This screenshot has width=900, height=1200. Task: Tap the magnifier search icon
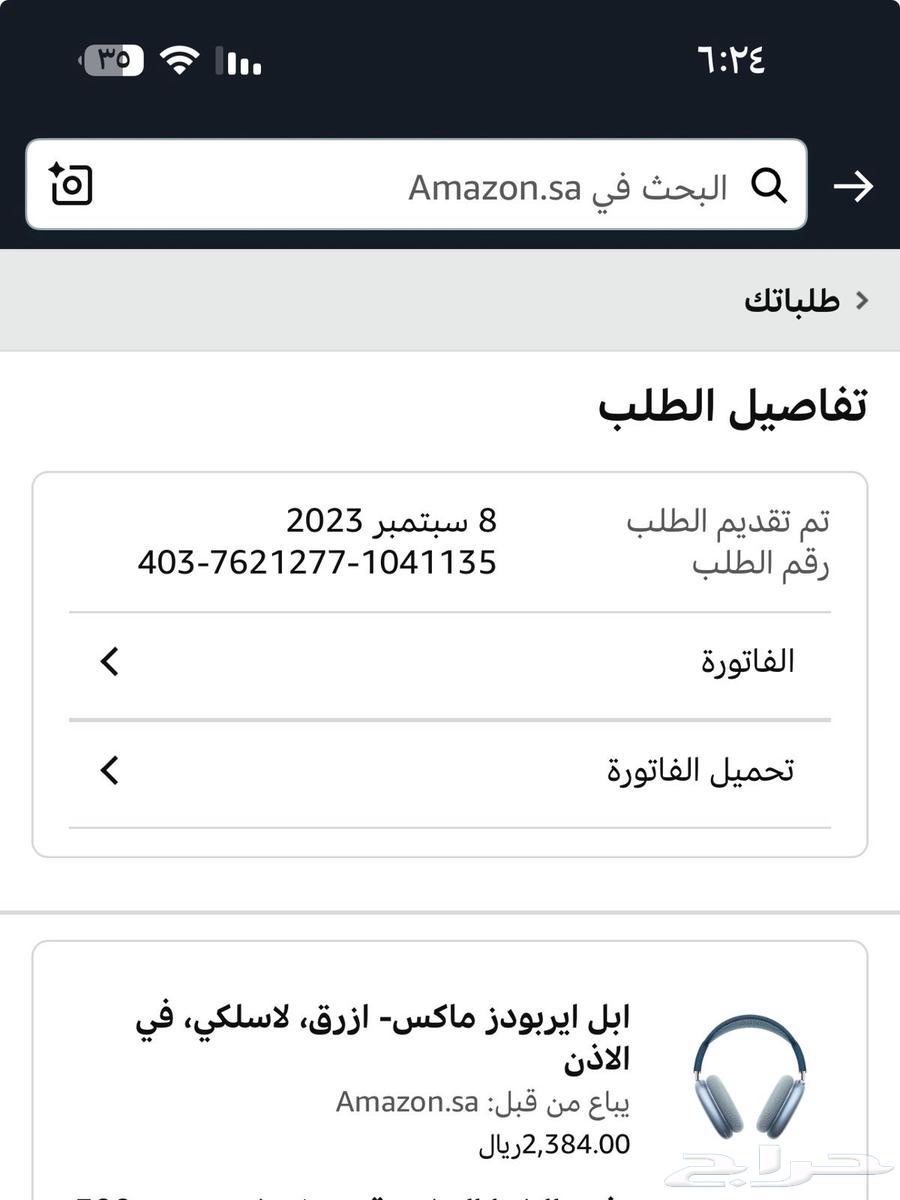click(x=766, y=185)
